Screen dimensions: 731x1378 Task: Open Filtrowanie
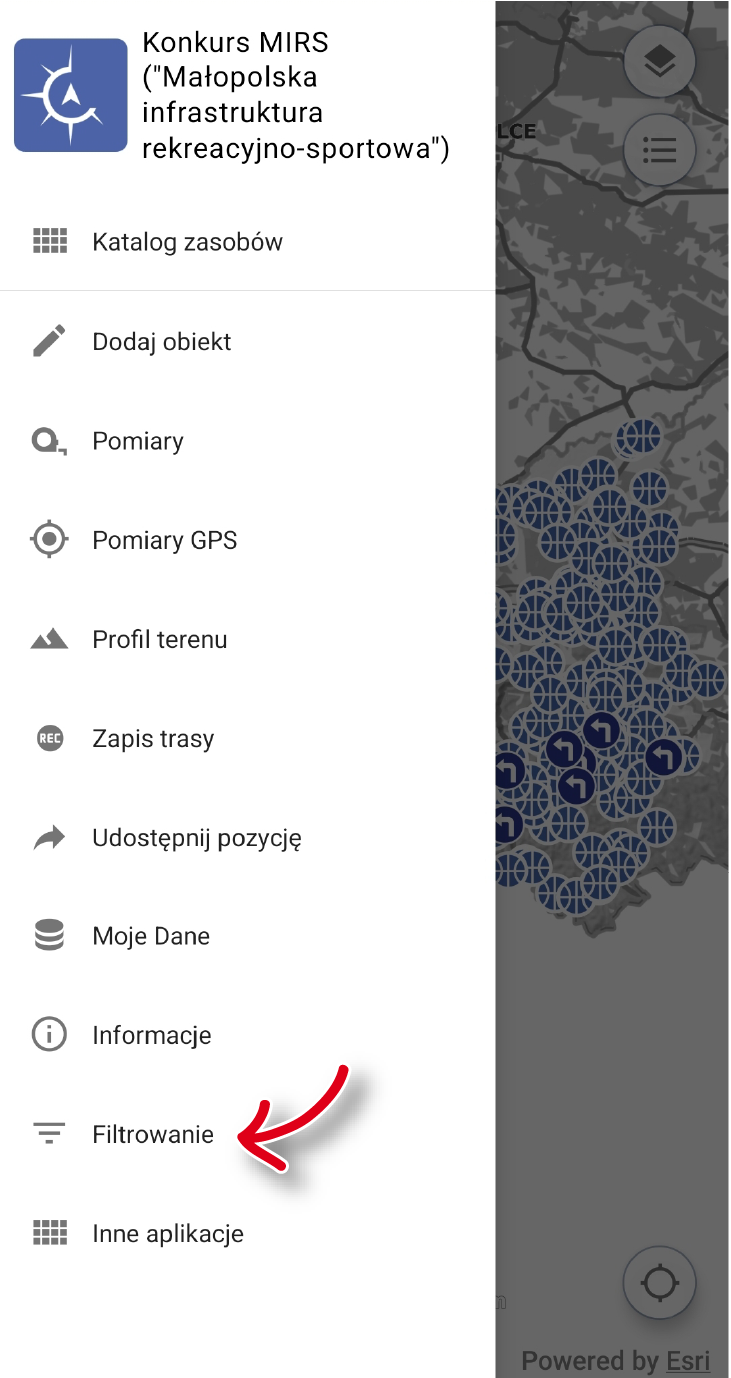(x=247, y=1135)
